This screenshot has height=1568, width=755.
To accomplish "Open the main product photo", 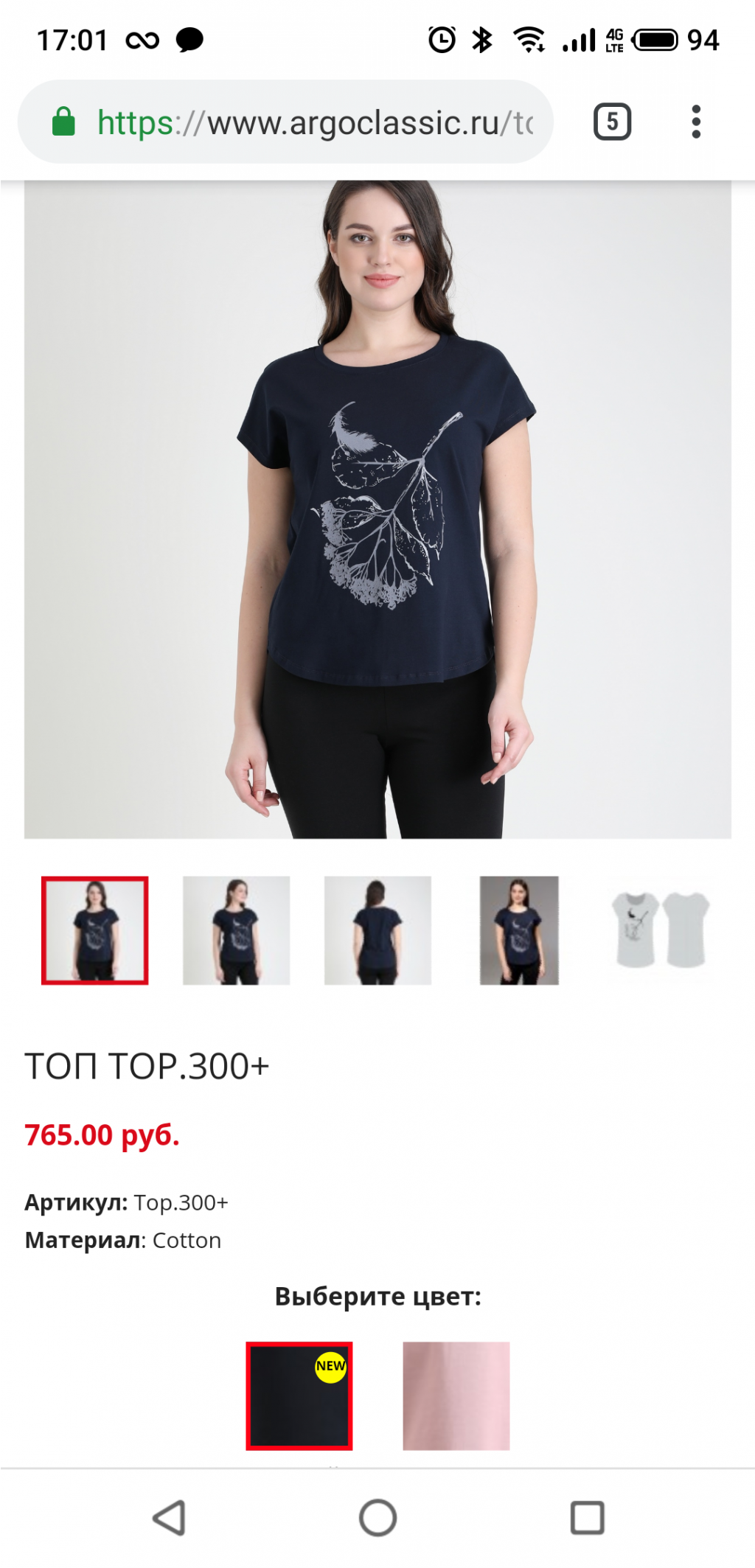I will (377, 509).
